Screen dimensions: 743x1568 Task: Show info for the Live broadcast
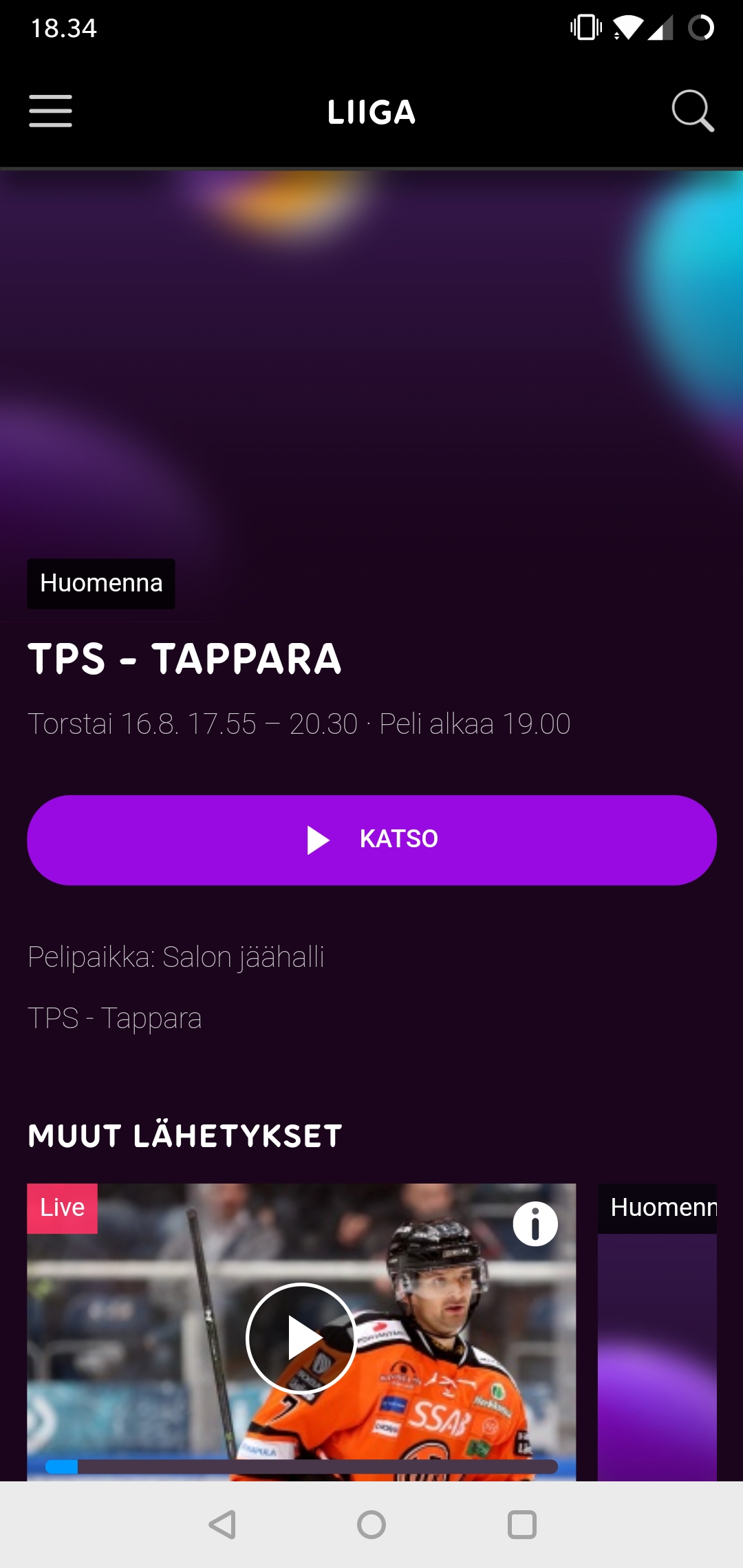[x=535, y=1224]
